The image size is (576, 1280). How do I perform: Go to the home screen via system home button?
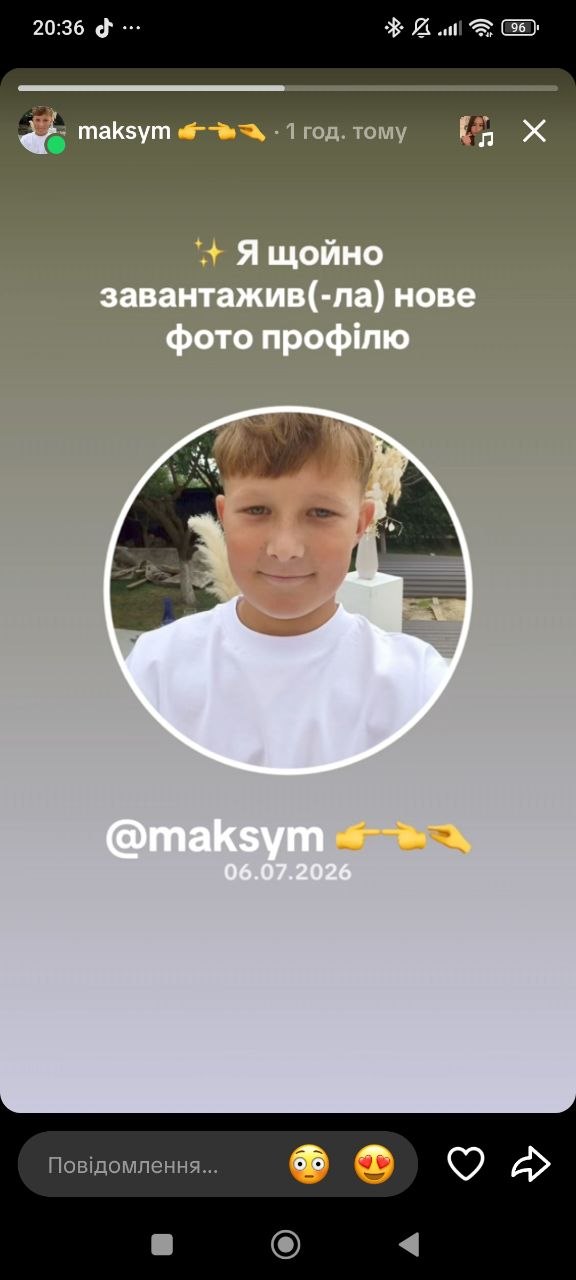[x=286, y=1244]
